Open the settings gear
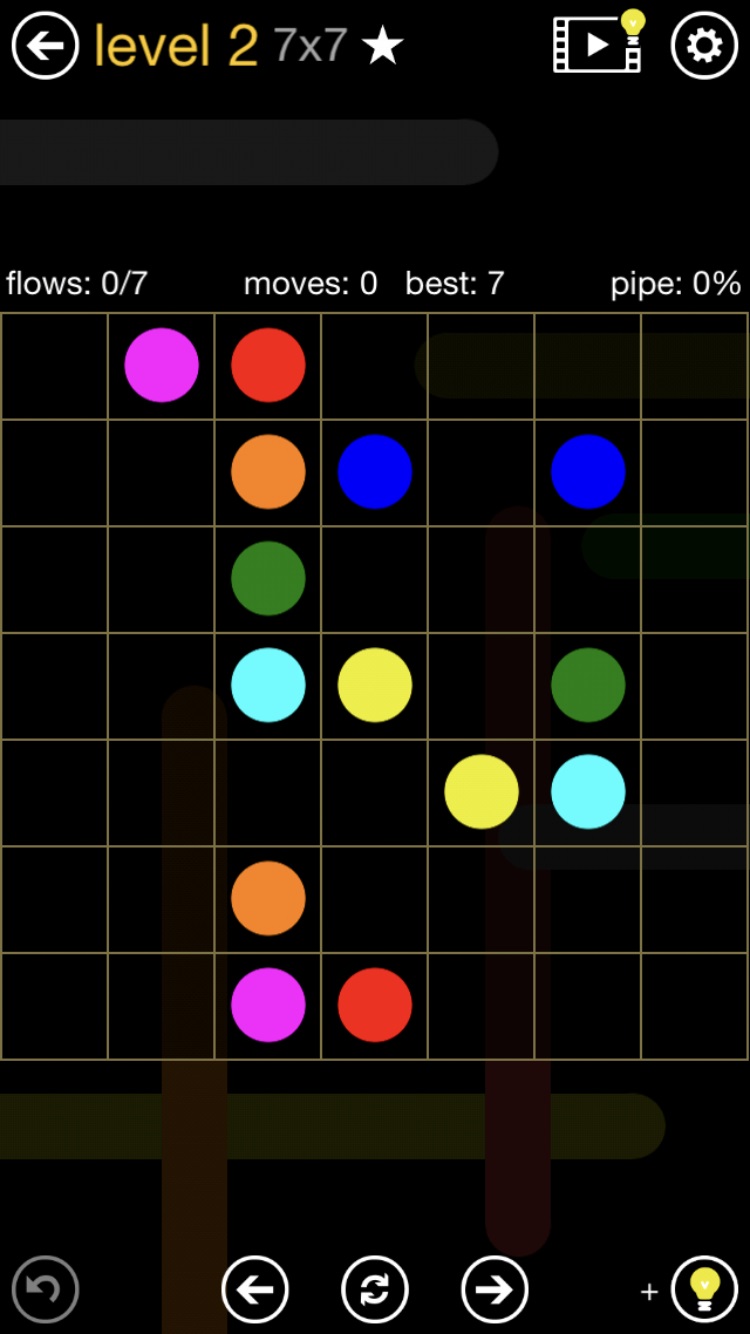750x1334 pixels. [704, 45]
